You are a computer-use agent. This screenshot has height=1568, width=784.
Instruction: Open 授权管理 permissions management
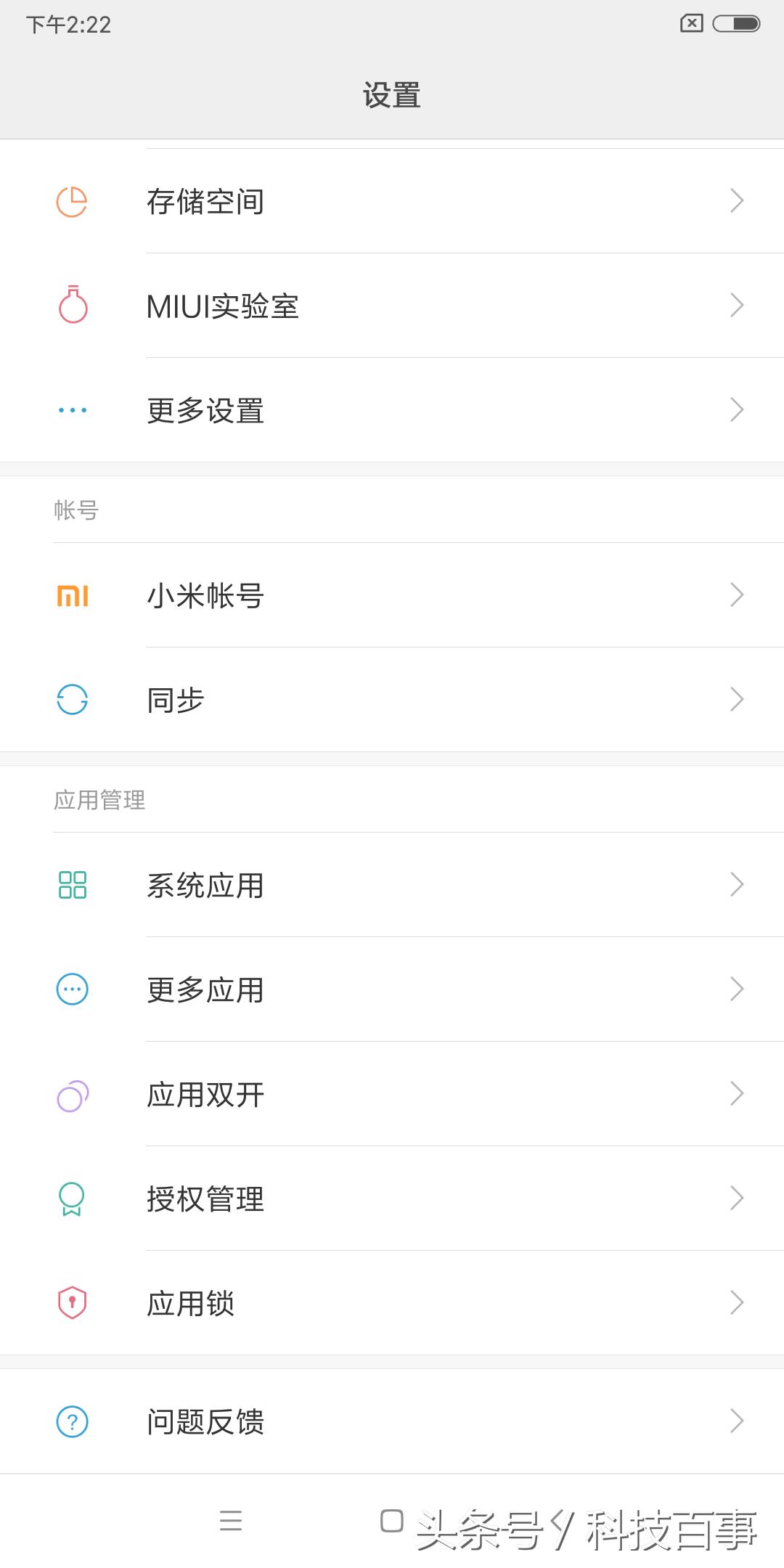pos(392,1199)
